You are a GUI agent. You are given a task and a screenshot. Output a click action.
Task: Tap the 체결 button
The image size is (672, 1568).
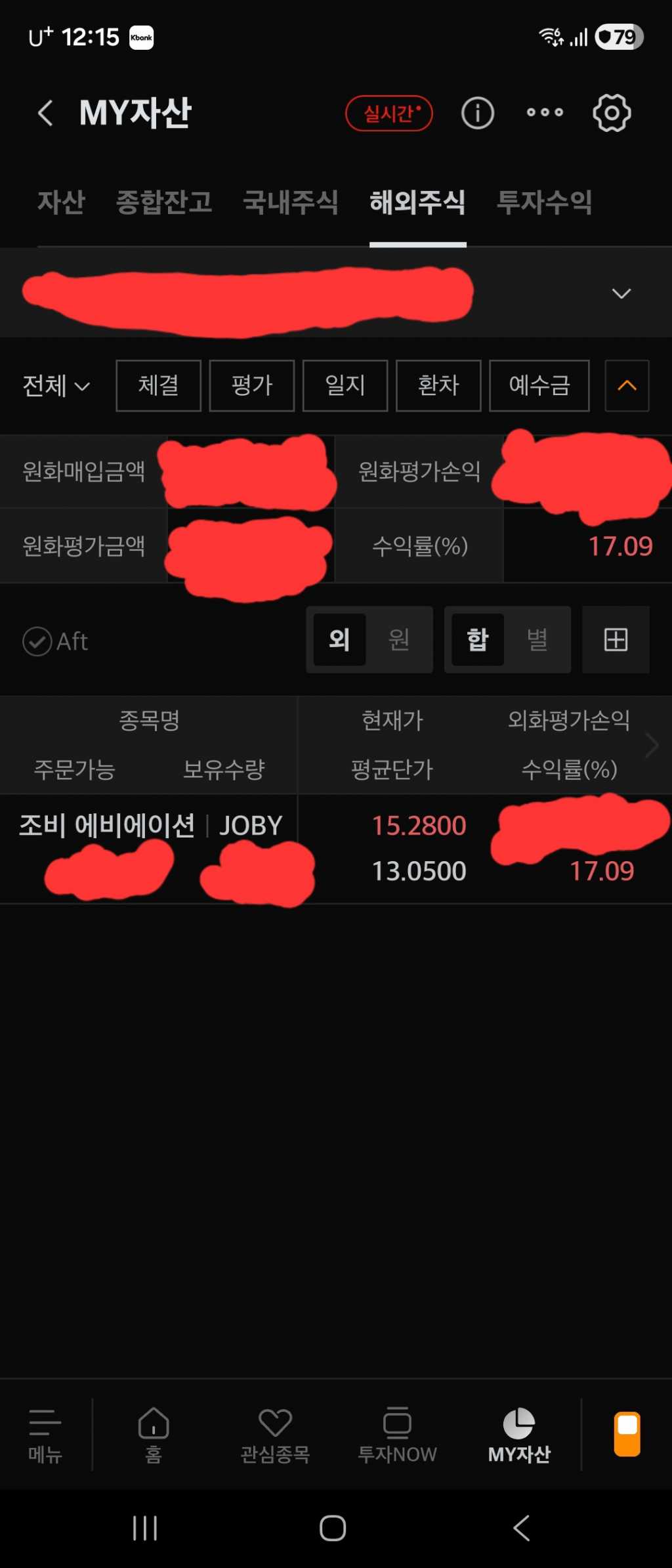coord(158,386)
